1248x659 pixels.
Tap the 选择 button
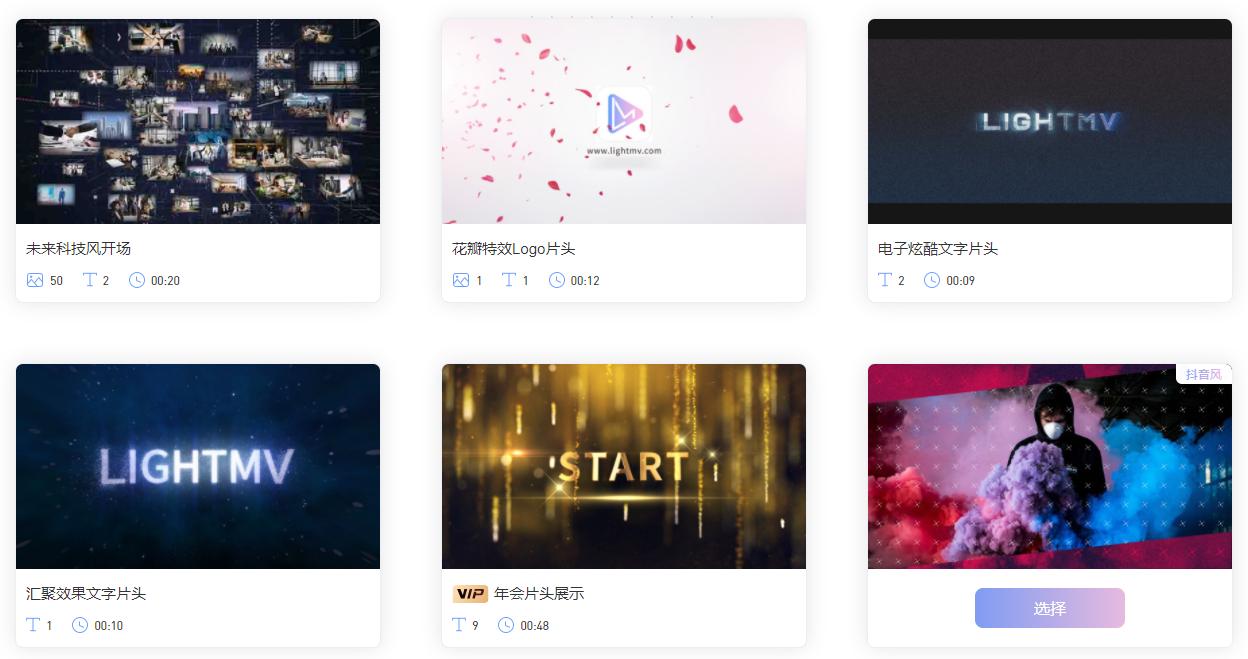pyautogui.click(x=1049, y=608)
